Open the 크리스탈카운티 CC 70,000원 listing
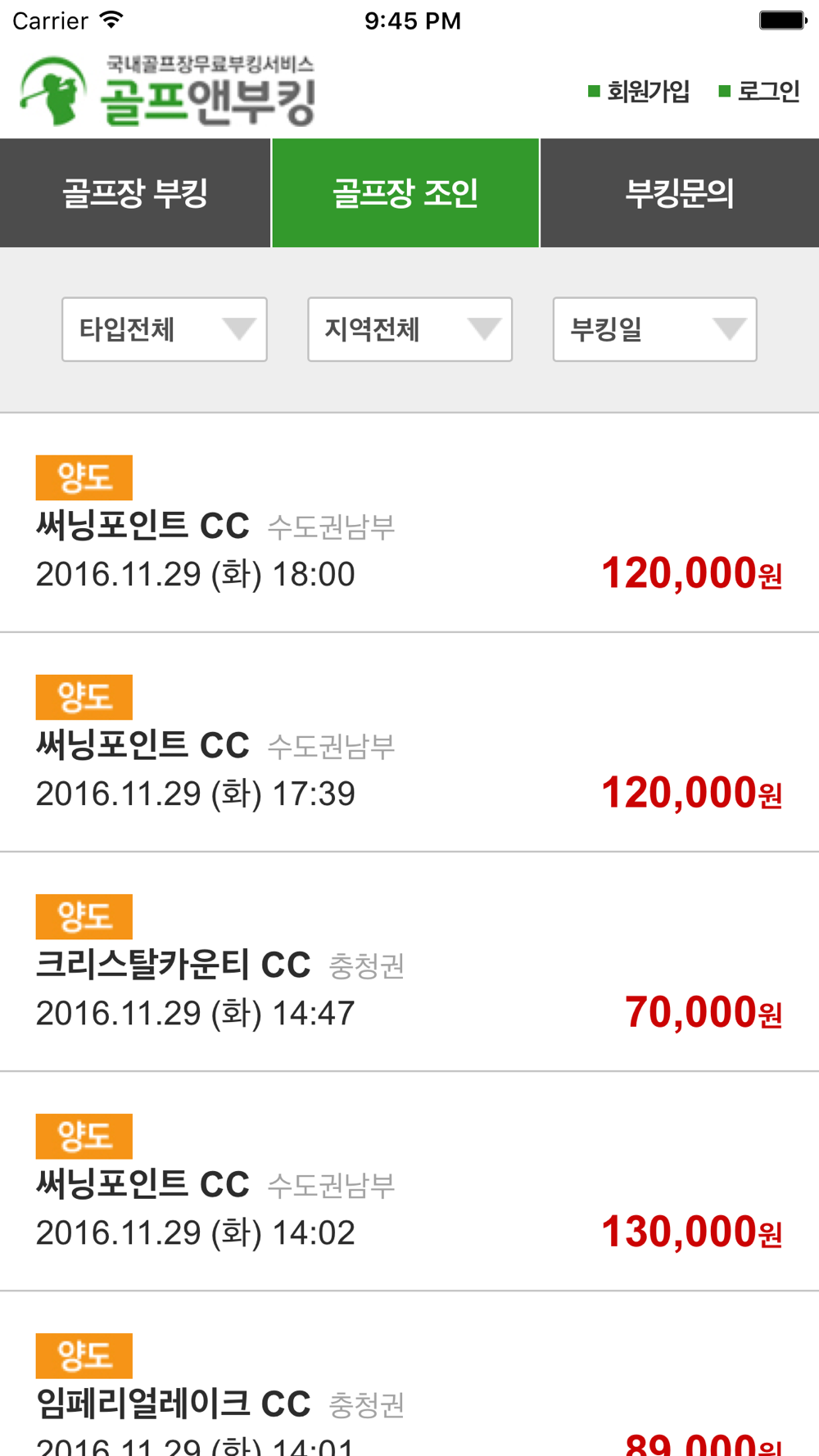The image size is (819, 1456). coord(409,963)
